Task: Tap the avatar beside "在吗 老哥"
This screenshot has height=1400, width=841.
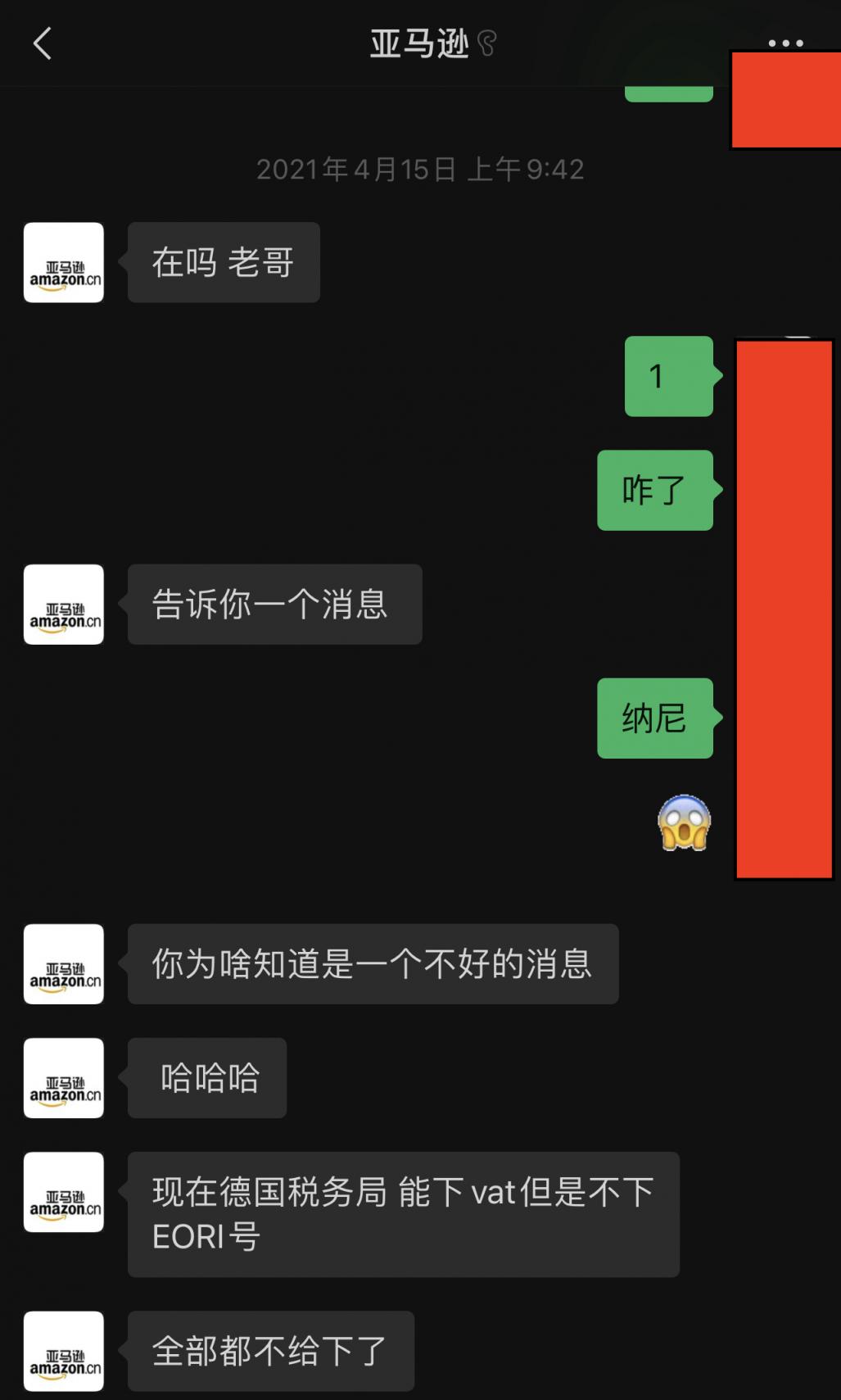Action: 64,262
